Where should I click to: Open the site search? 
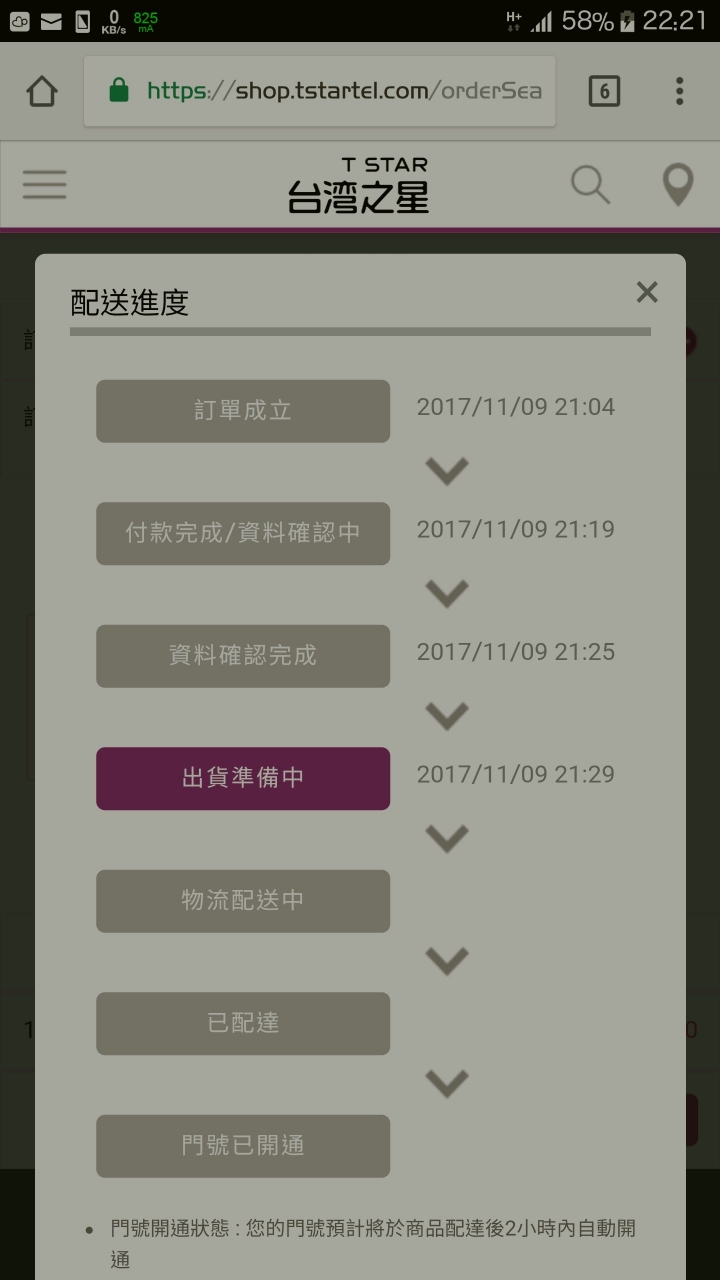[590, 185]
